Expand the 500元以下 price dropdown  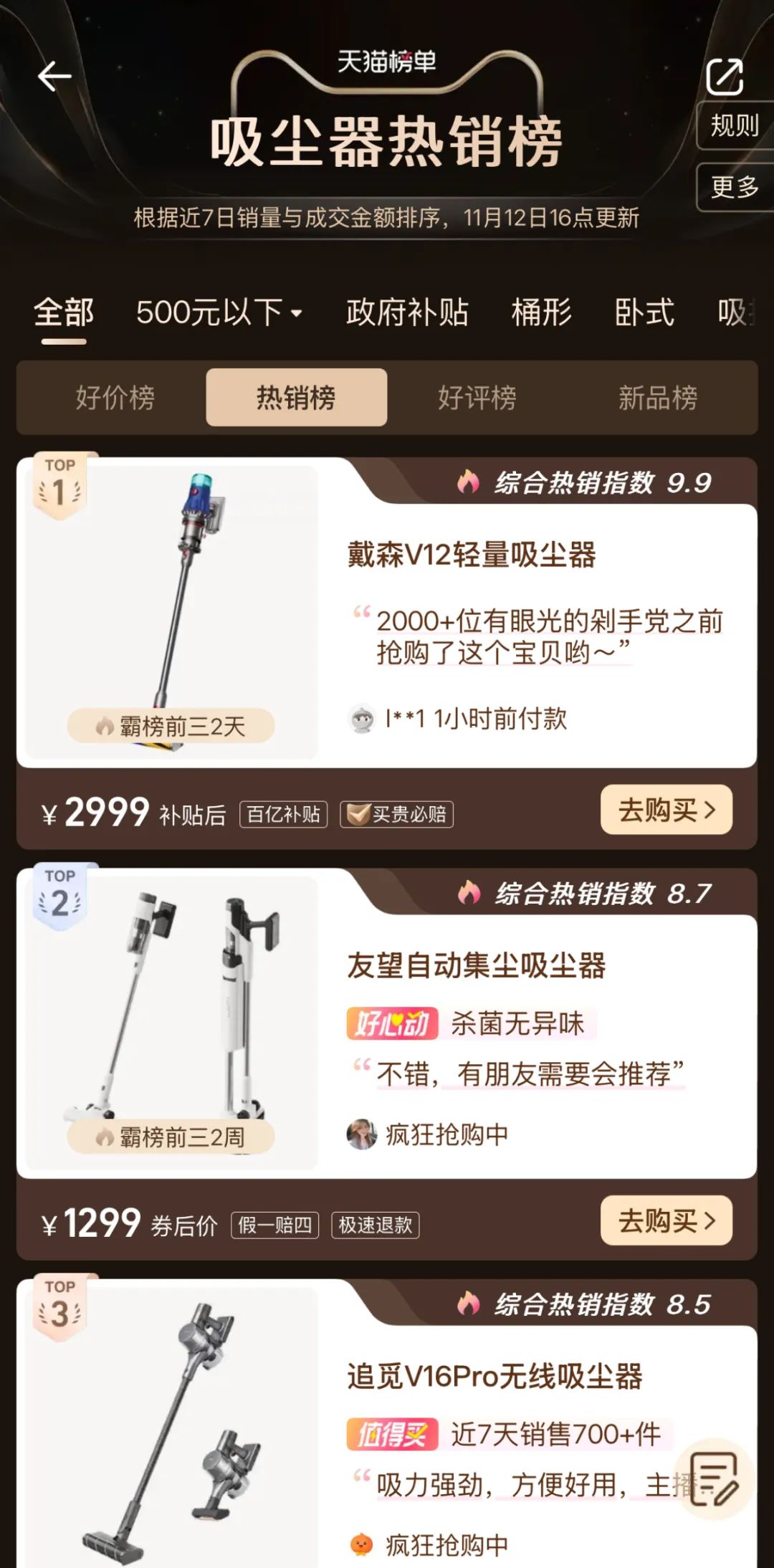point(219,312)
